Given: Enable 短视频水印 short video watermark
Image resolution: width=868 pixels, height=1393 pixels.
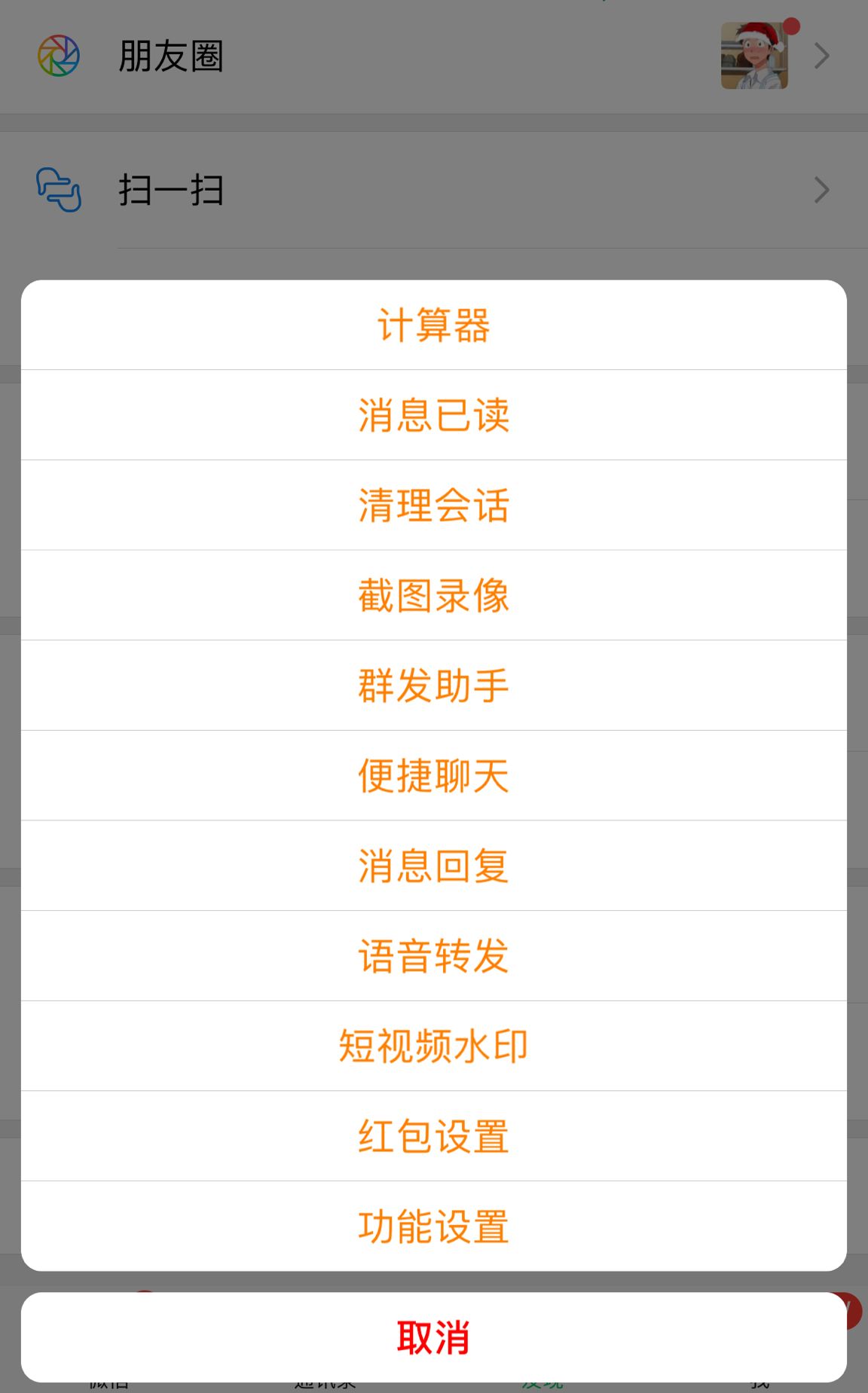Looking at the screenshot, I should point(434,1046).
